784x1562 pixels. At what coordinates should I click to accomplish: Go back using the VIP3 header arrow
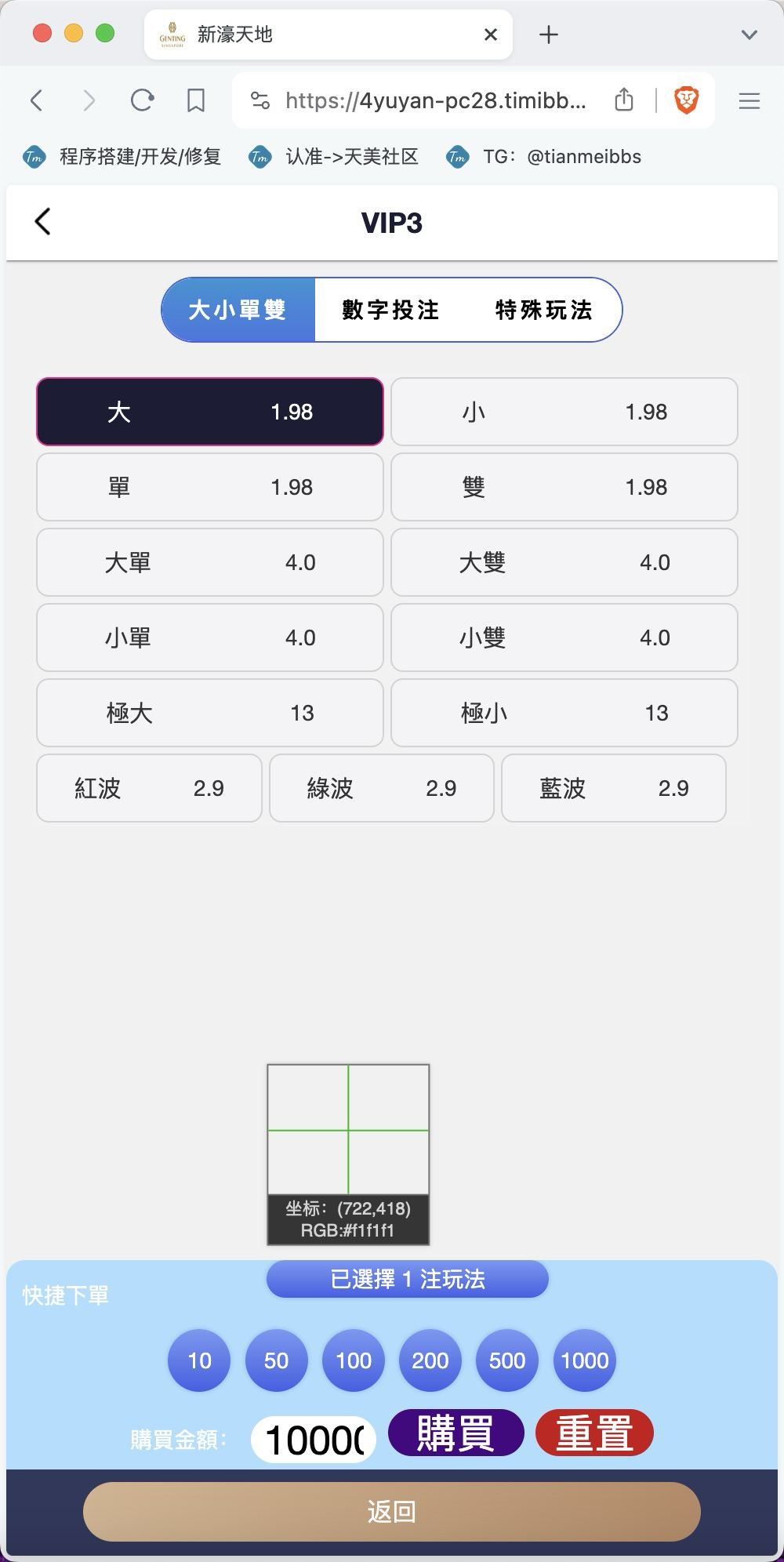[x=42, y=222]
